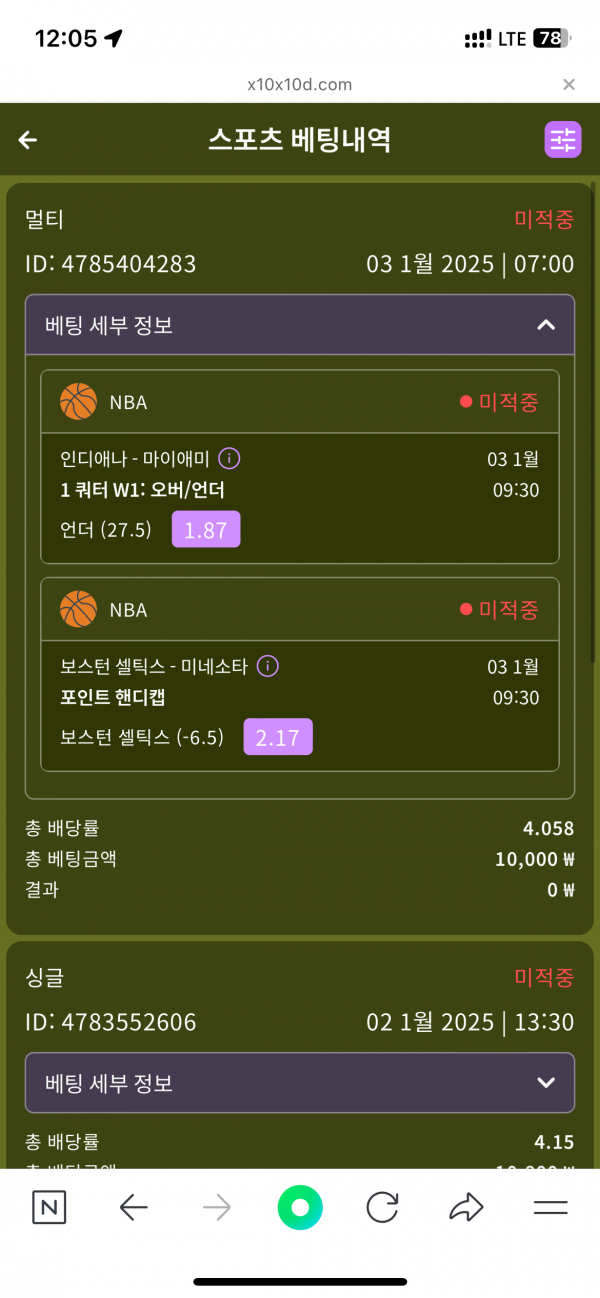Share this page
Screen dimensions: 600x1298
466,1208
